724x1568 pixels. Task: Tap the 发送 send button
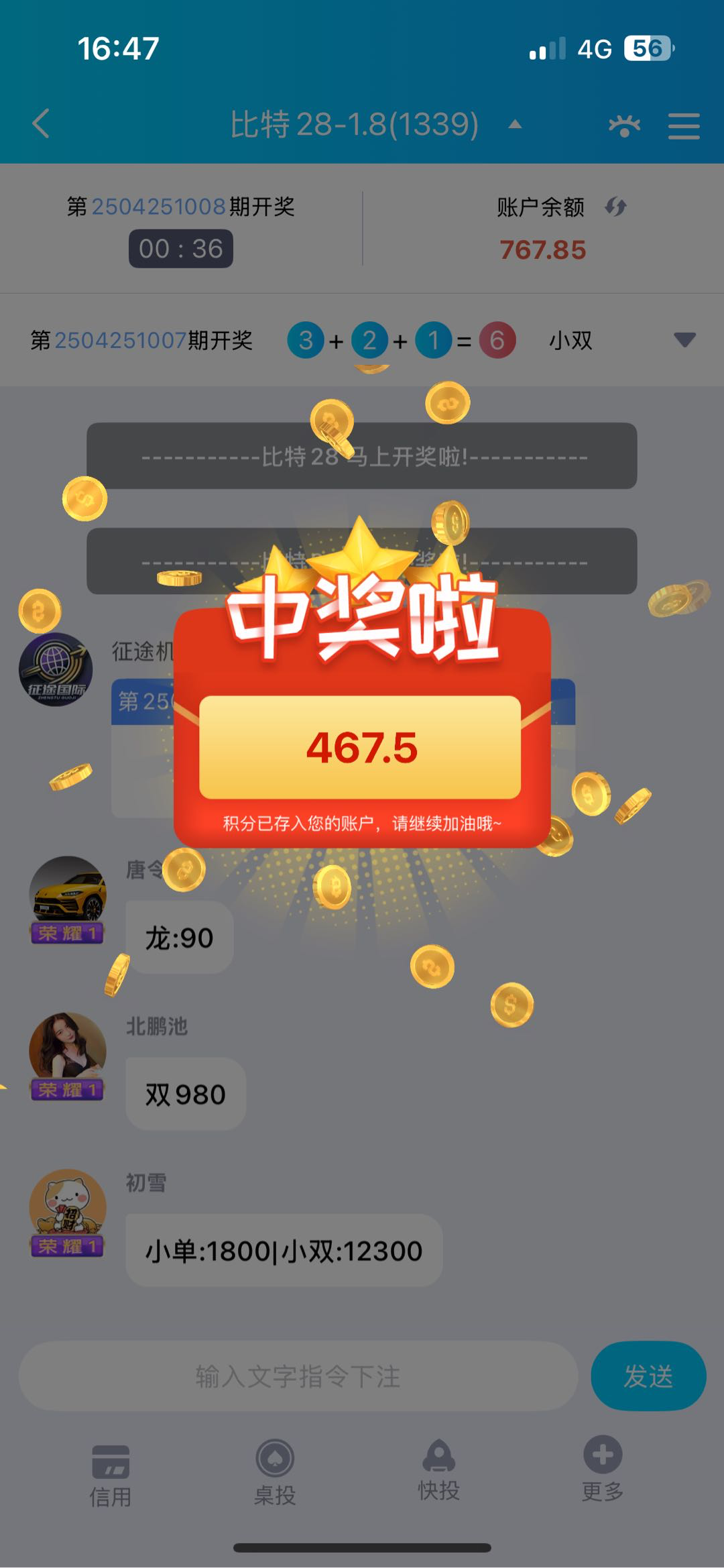pos(648,1376)
